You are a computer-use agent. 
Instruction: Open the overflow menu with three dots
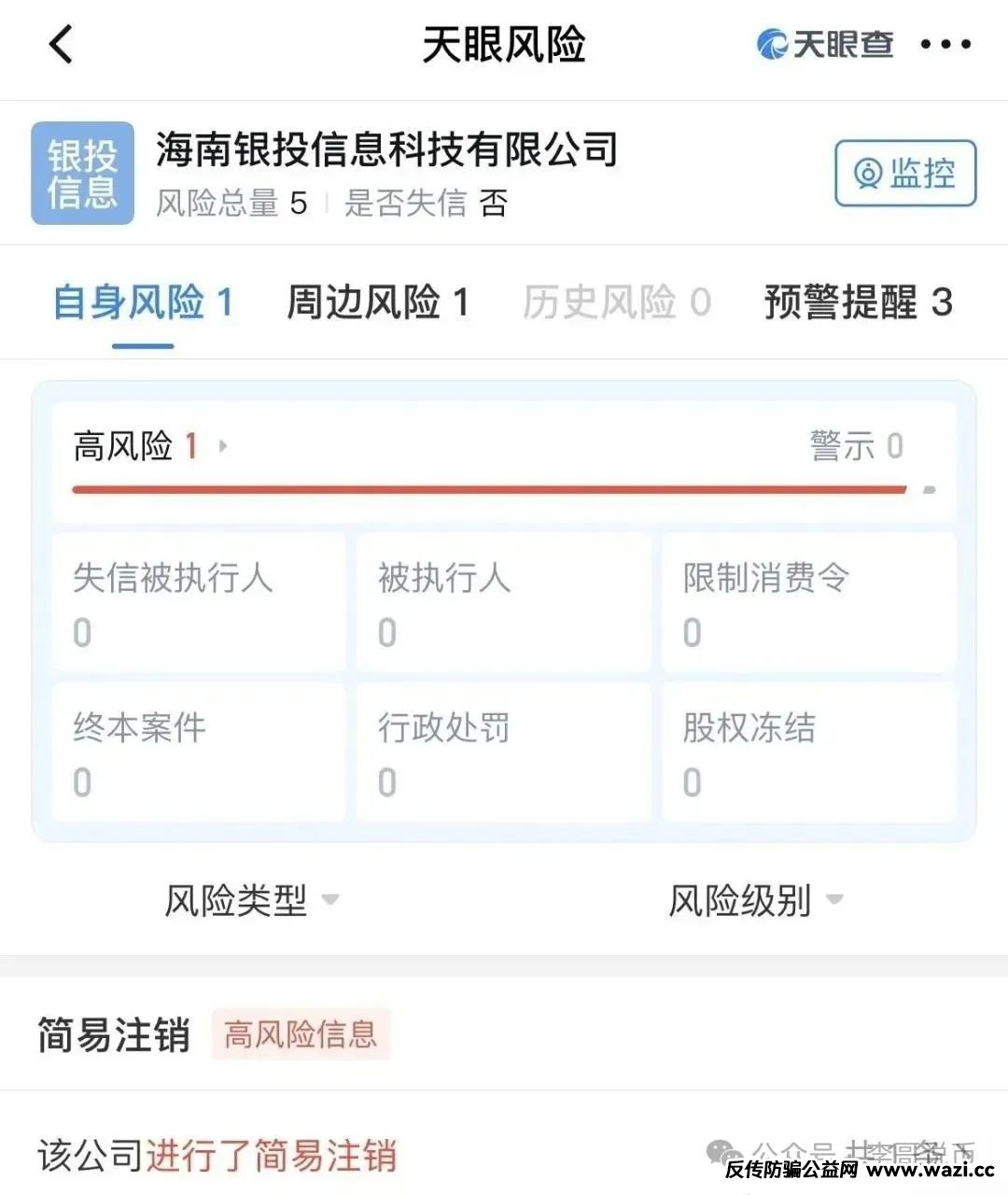click(945, 44)
